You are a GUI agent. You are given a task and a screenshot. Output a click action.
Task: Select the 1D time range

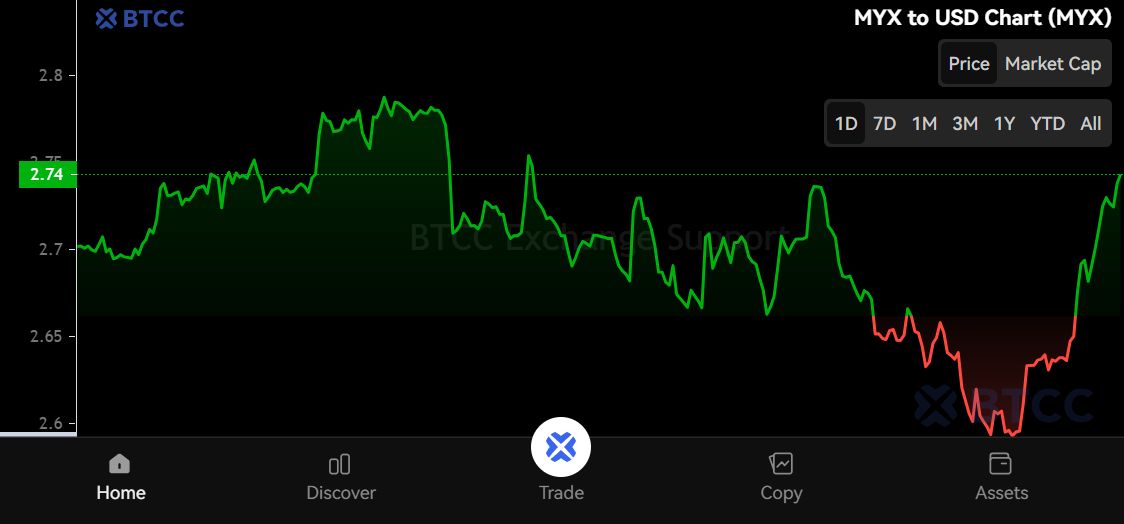[x=846, y=124]
